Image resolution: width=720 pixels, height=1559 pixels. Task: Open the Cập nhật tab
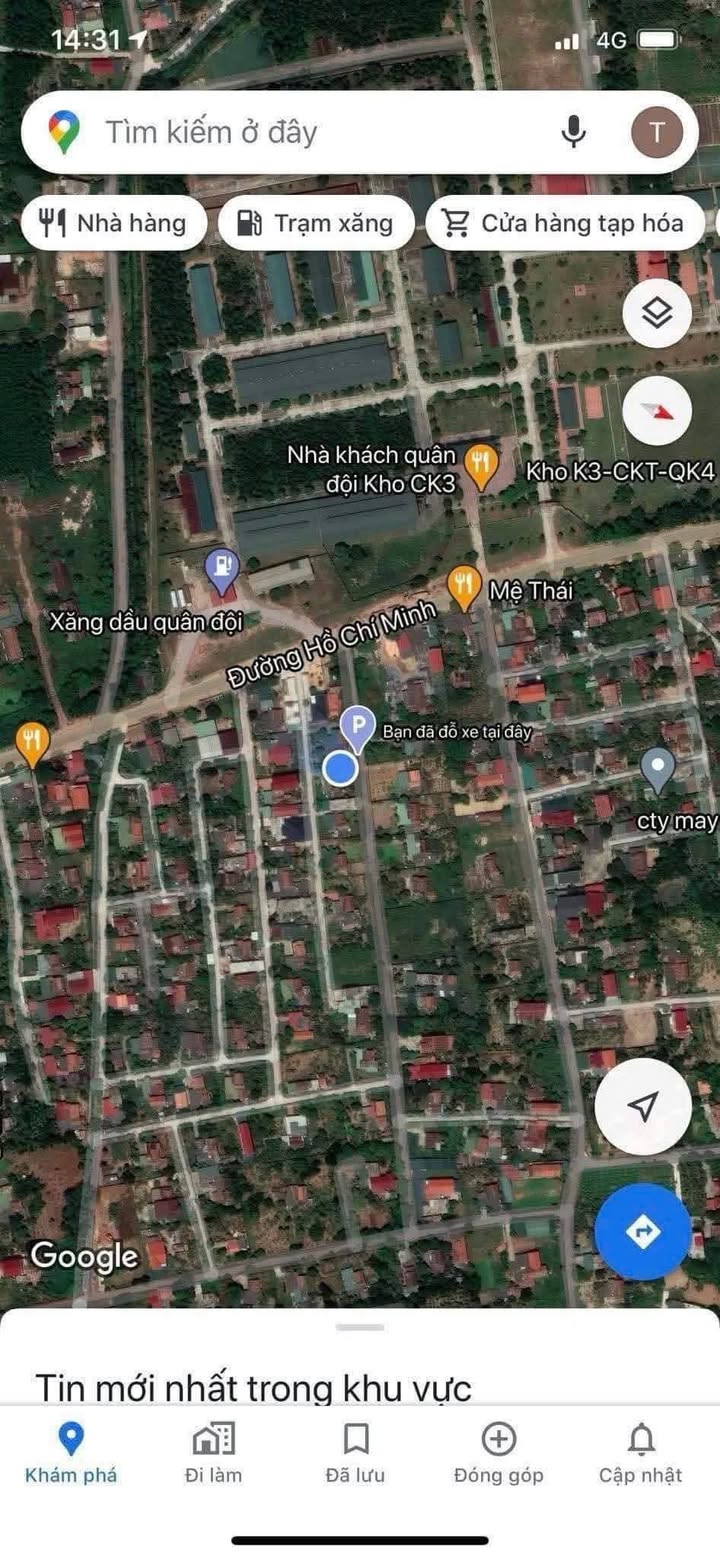coord(640,1453)
